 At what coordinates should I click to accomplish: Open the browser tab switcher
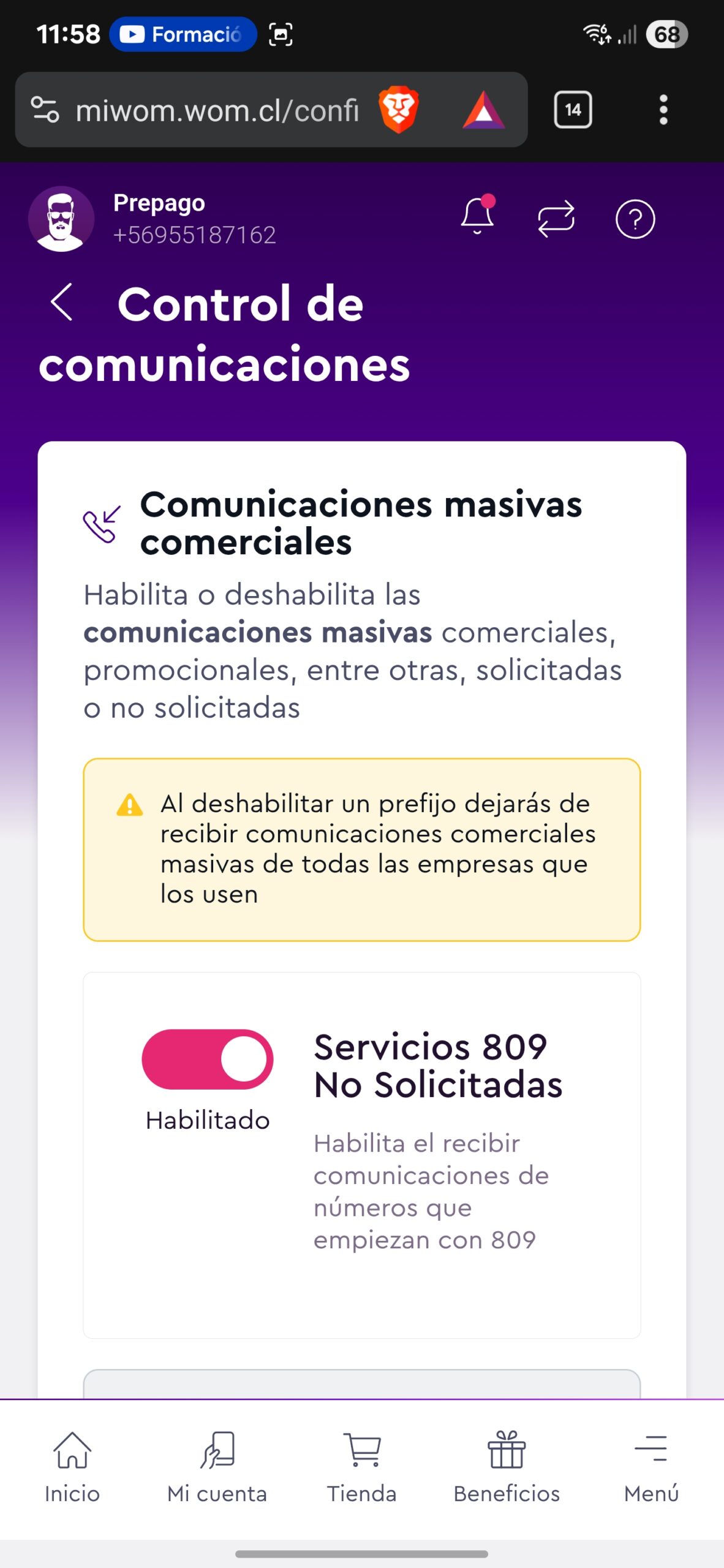tap(573, 110)
